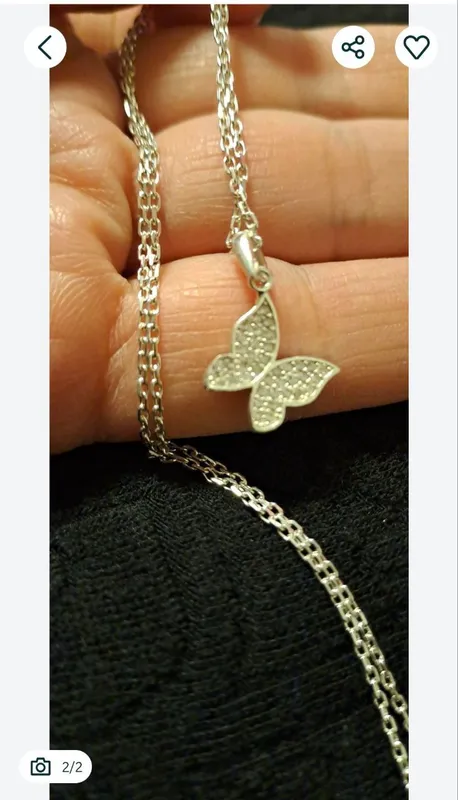Share this necklace listing
Image resolution: width=458 pixels, height=800 pixels.
[x=353, y=47]
